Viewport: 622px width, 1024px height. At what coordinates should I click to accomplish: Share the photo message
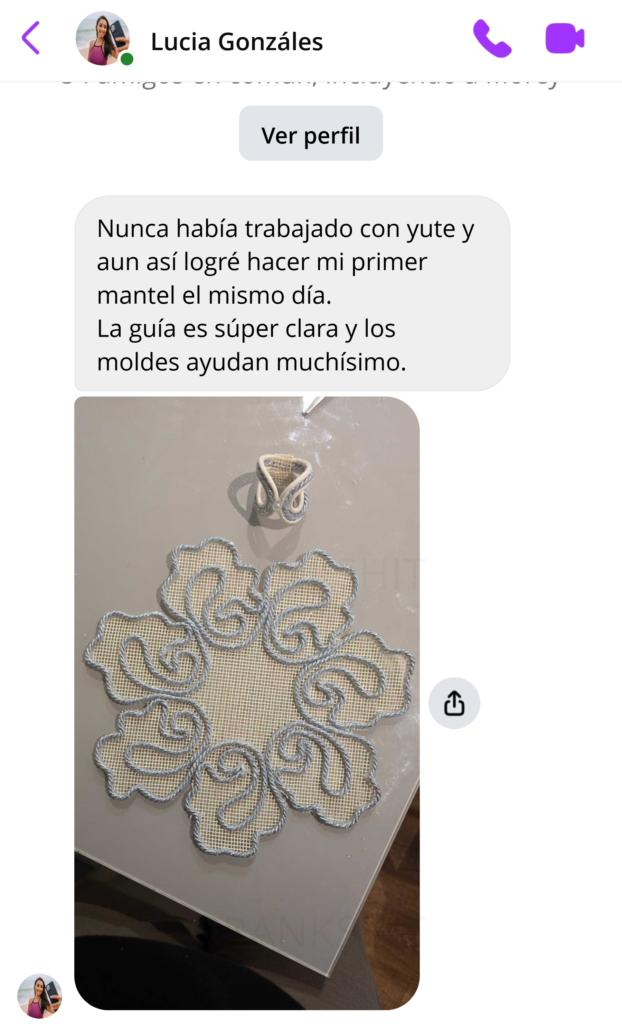(454, 703)
